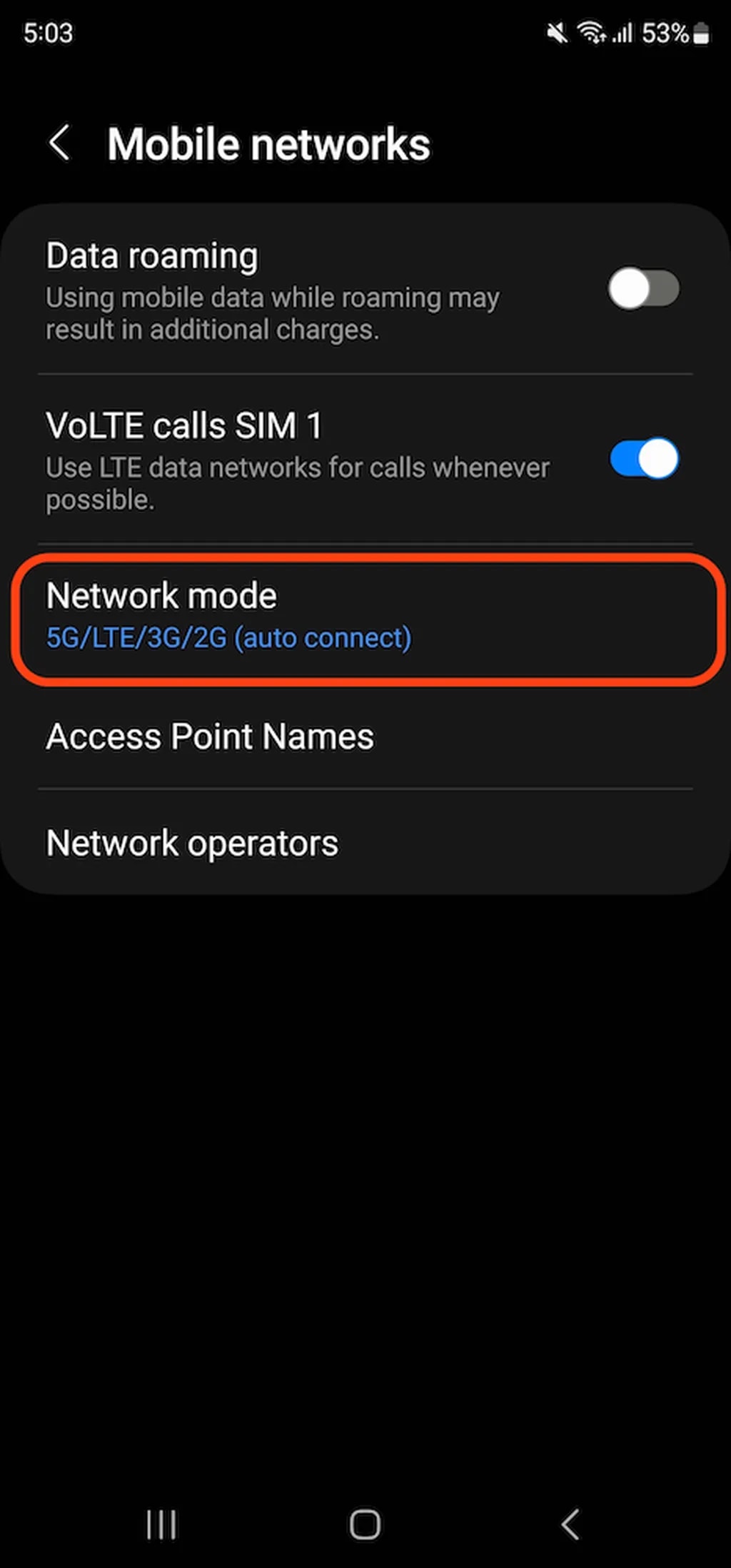Open Network mode settings
This screenshot has height=1568, width=731.
click(365, 617)
